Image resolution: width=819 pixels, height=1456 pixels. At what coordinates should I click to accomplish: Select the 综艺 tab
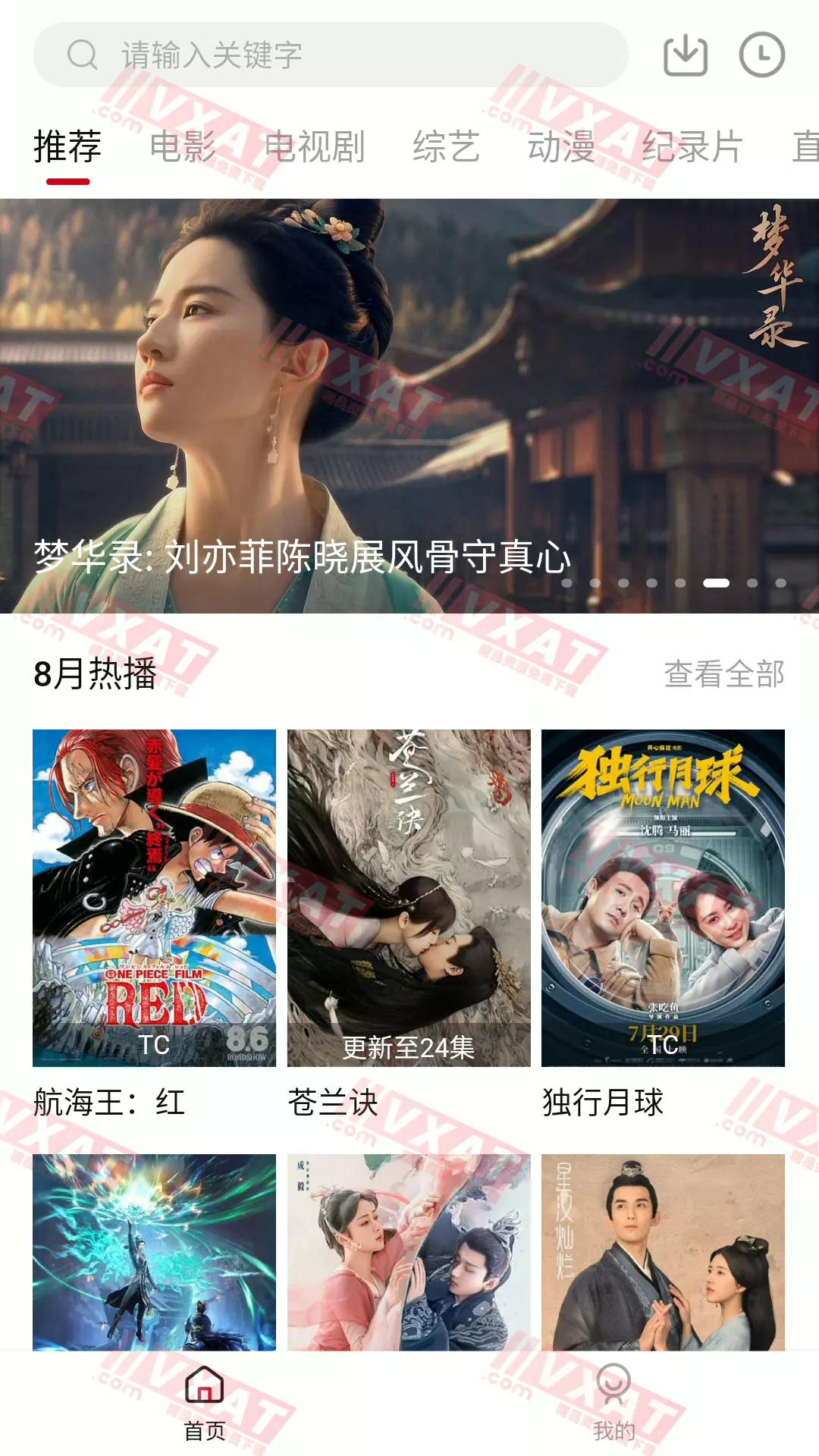[446, 146]
